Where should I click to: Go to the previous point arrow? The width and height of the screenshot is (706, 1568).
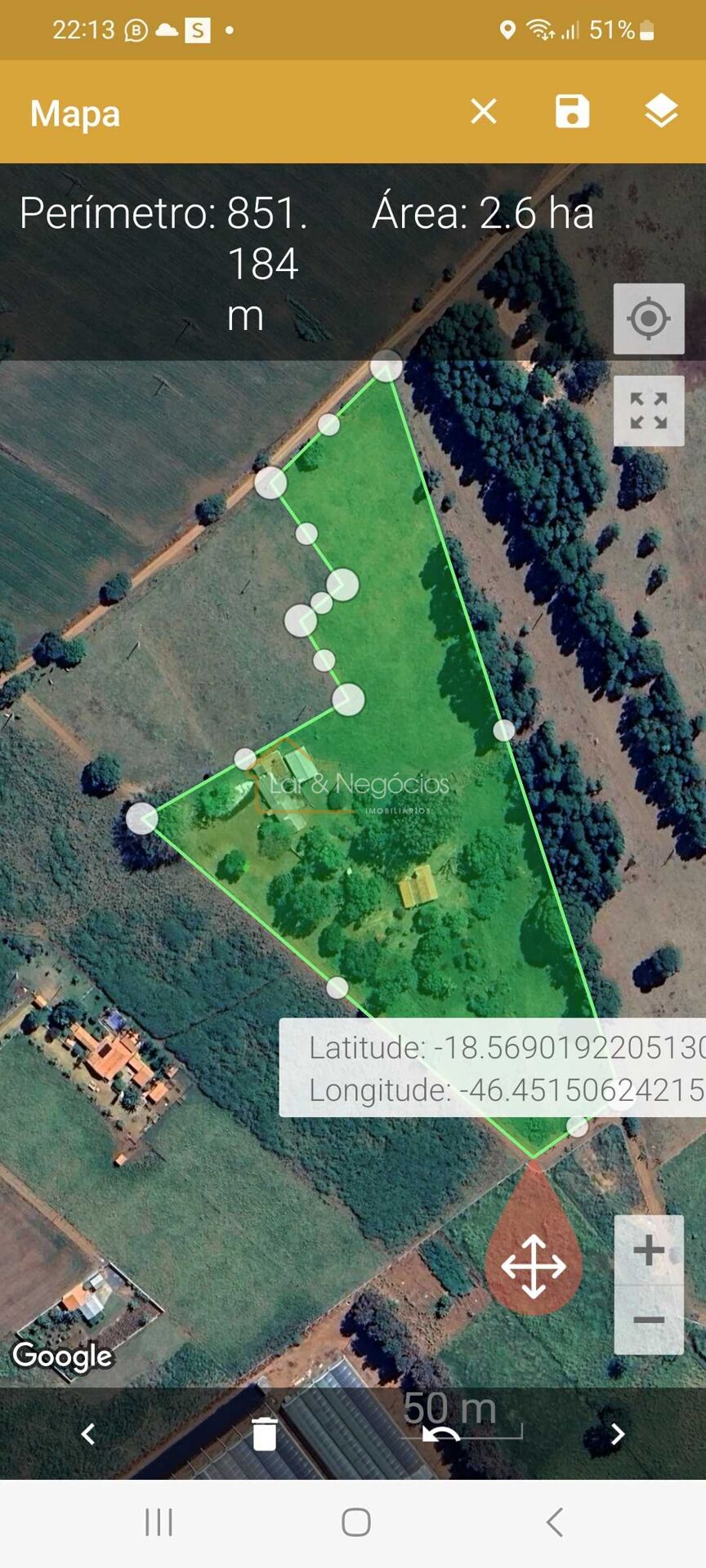click(88, 1434)
